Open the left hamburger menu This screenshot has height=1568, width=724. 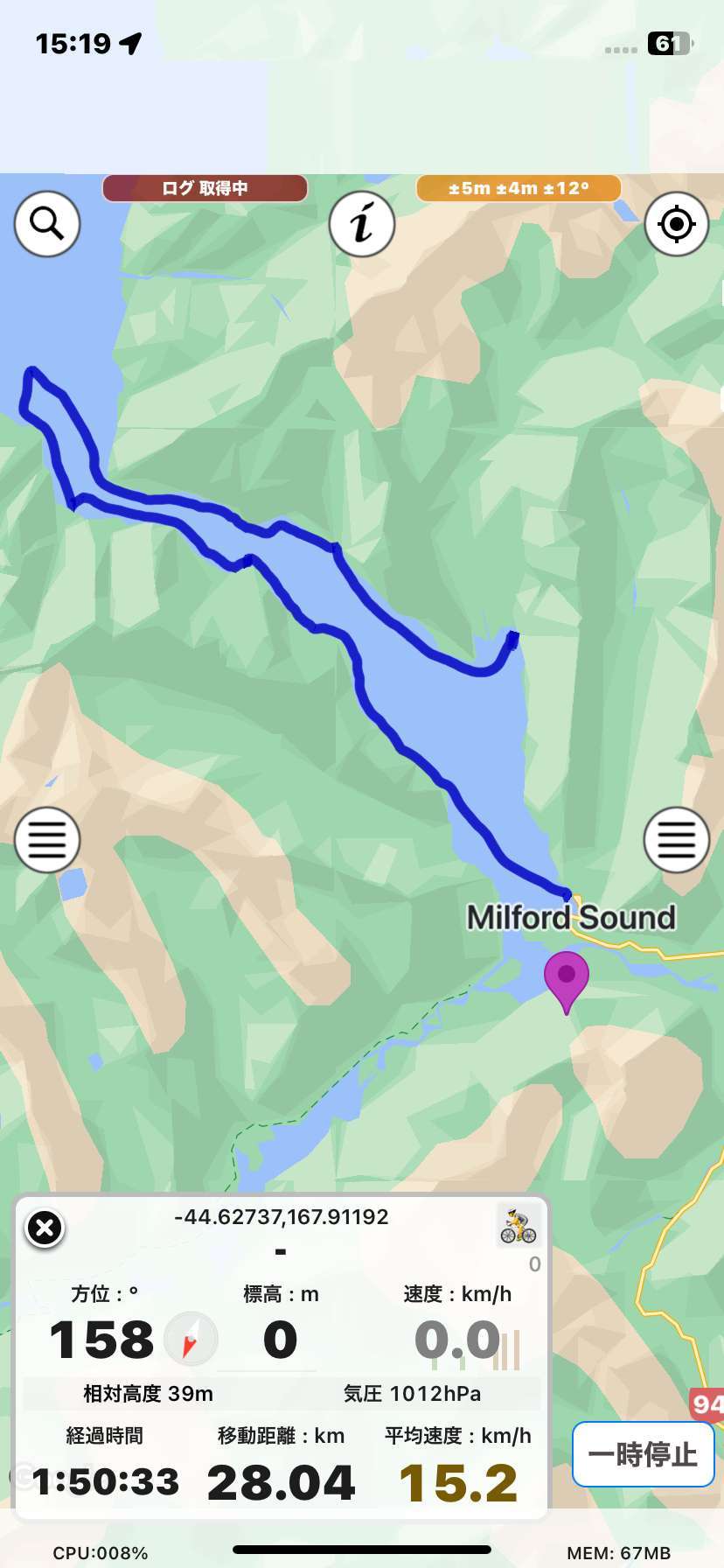[47, 840]
